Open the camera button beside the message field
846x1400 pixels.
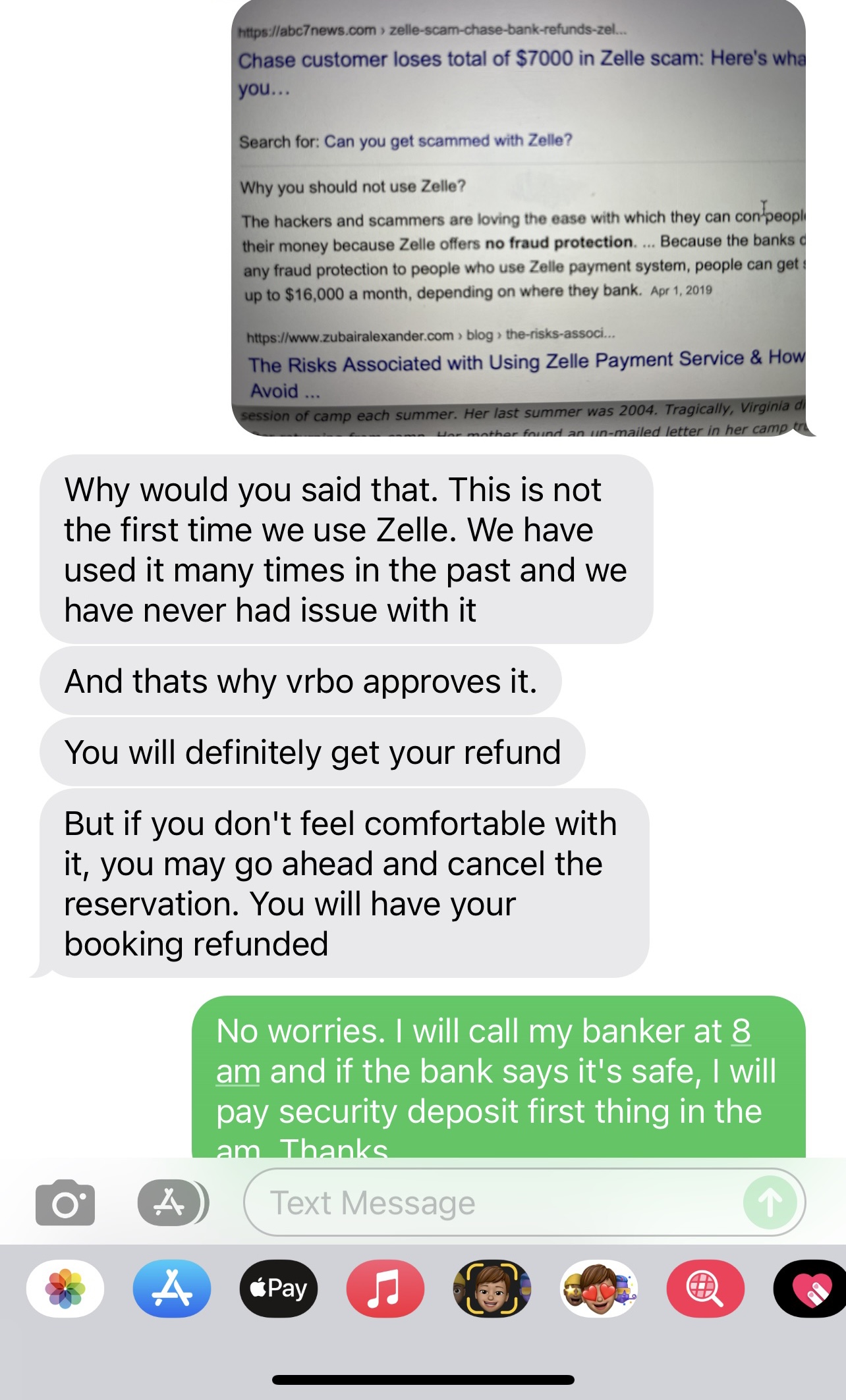(65, 1202)
